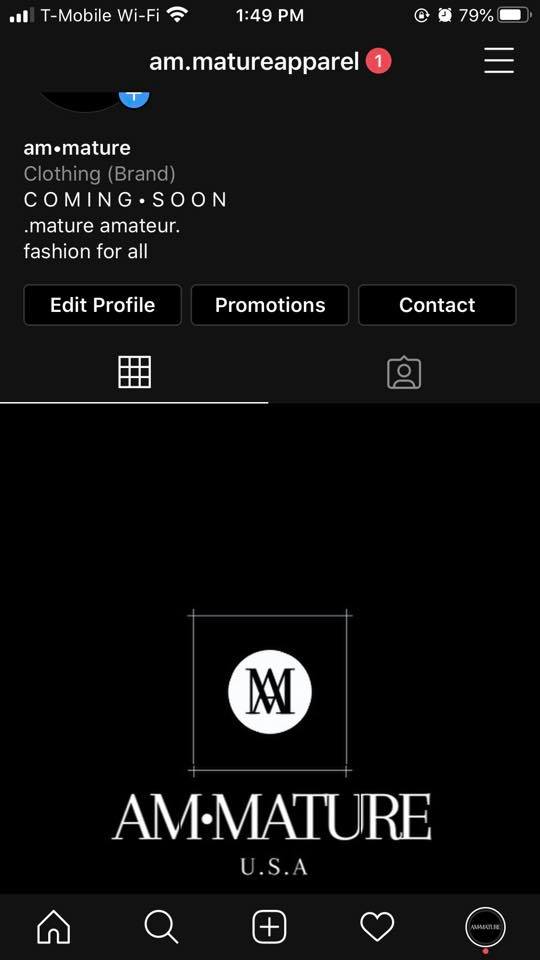The width and height of the screenshot is (540, 960).
Task: Create a new post
Action: click(269, 928)
